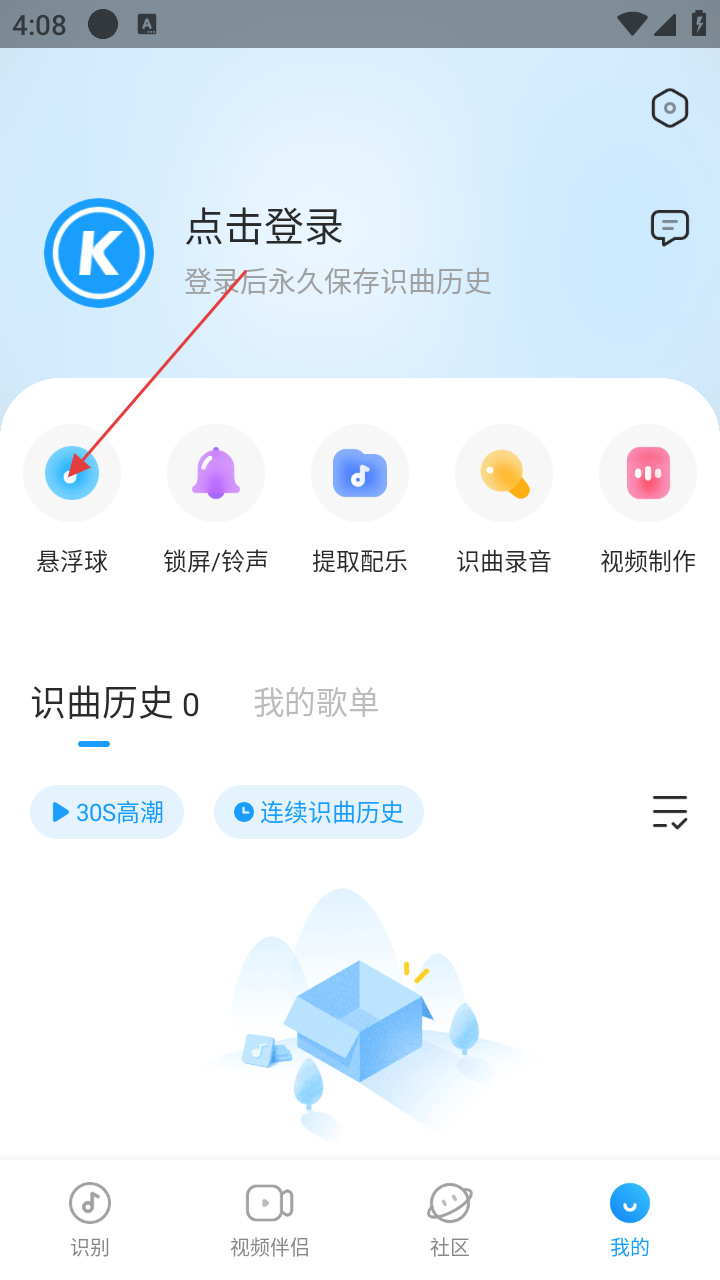Open the 悬浮球 feature
Image resolution: width=720 pixels, height=1280 pixels.
[x=72, y=473]
